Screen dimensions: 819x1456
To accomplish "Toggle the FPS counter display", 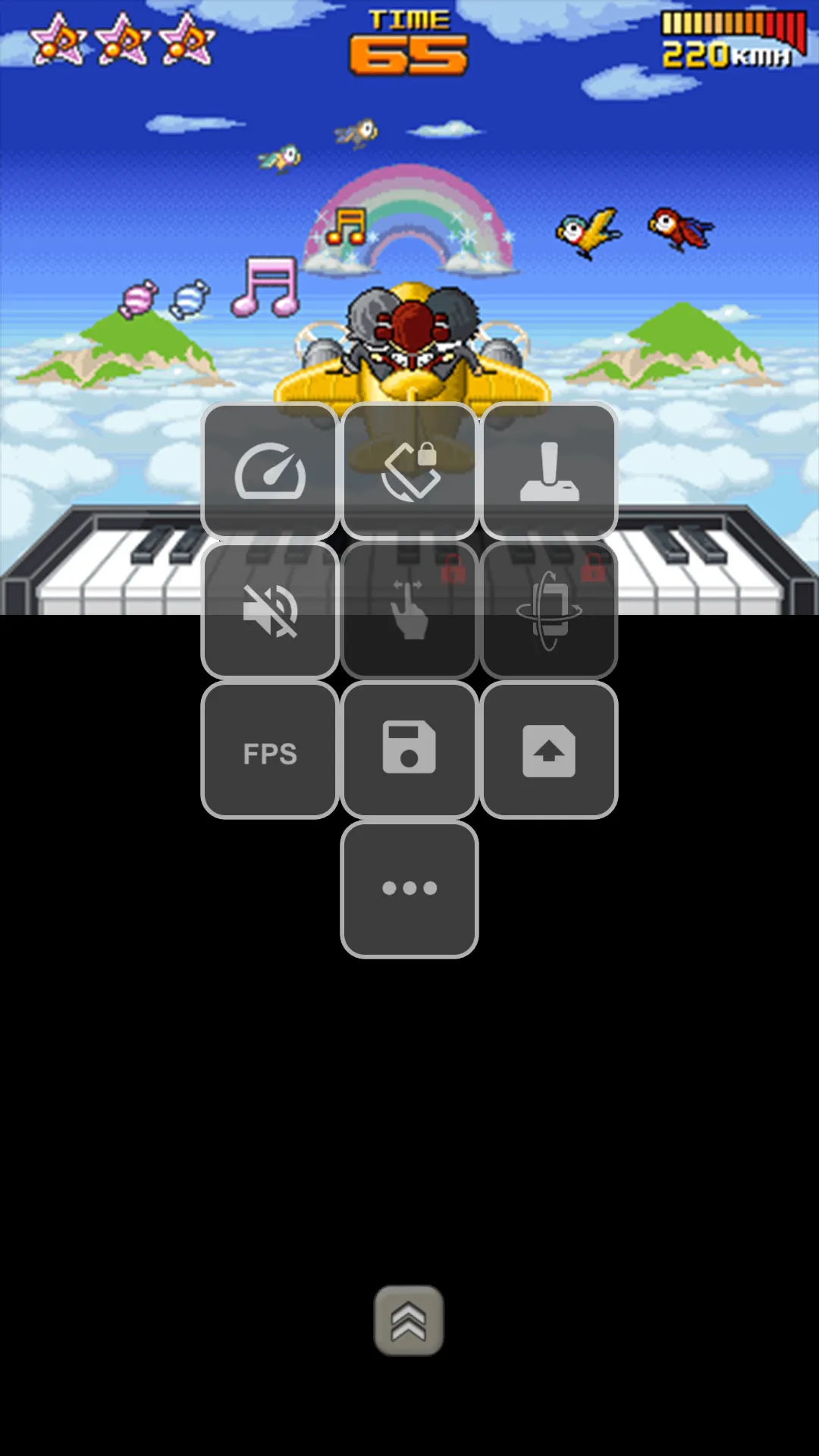I will 270,749.
